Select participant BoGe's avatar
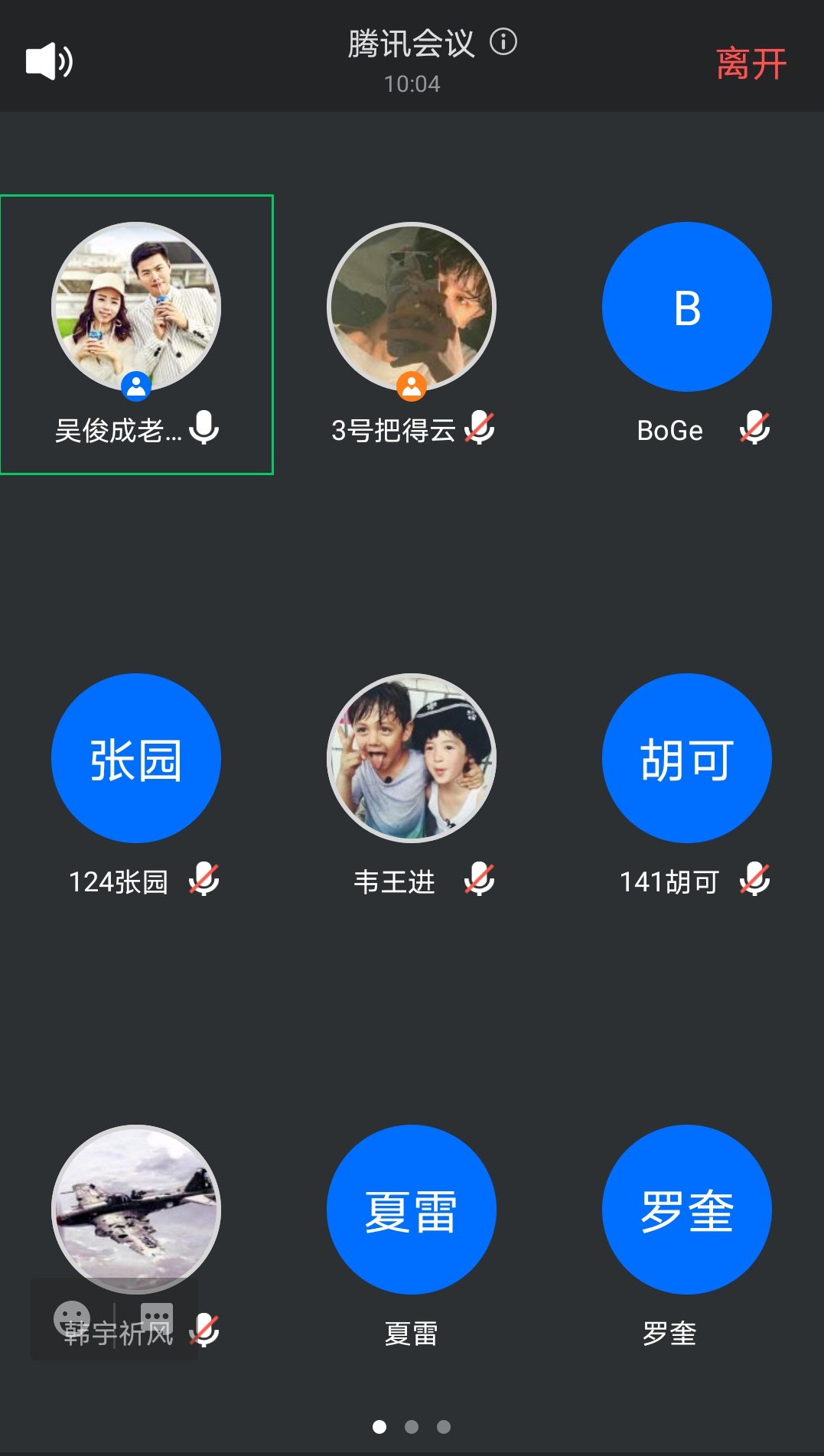The image size is (824, 1456). pos(686,308)
